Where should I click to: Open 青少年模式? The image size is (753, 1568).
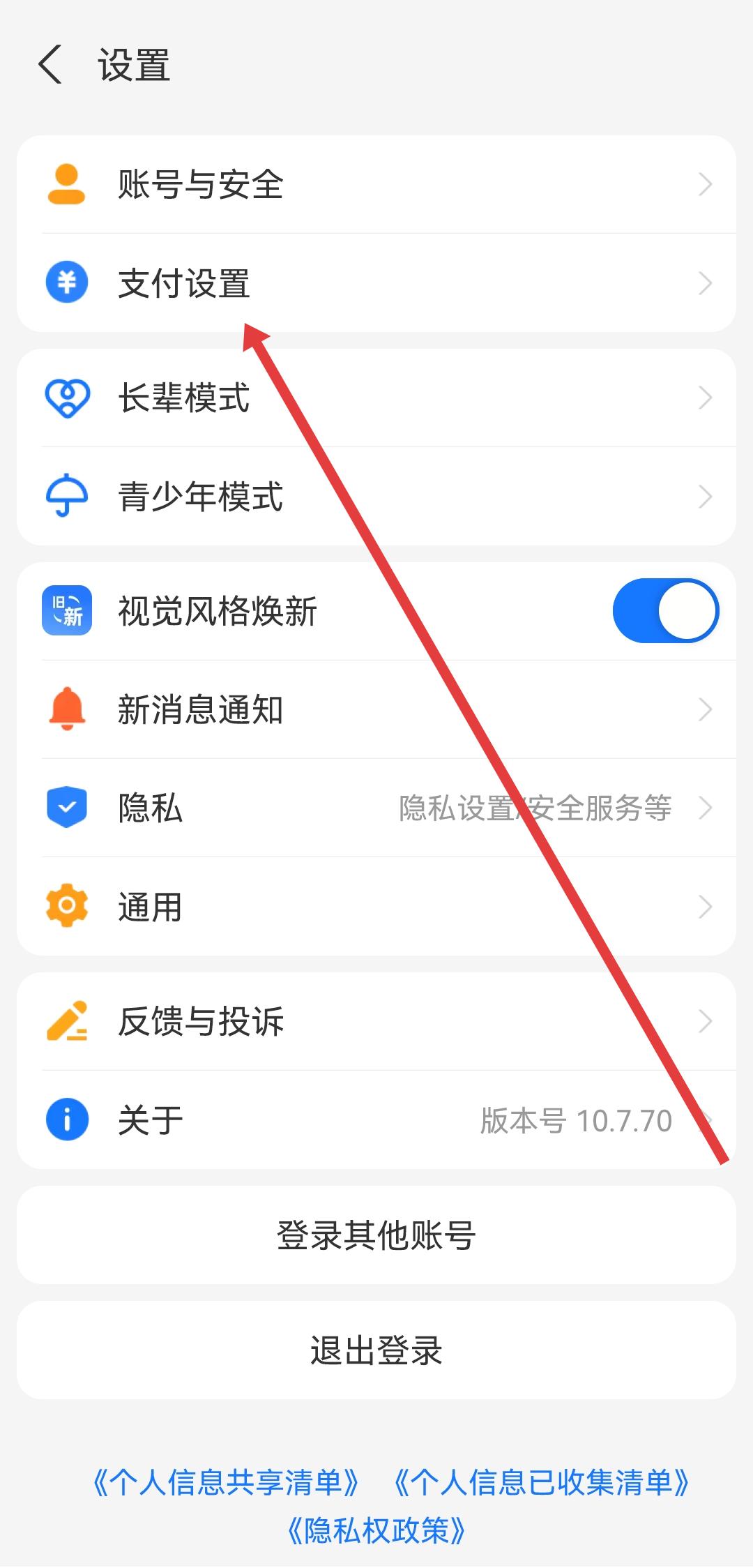(376, 497)
